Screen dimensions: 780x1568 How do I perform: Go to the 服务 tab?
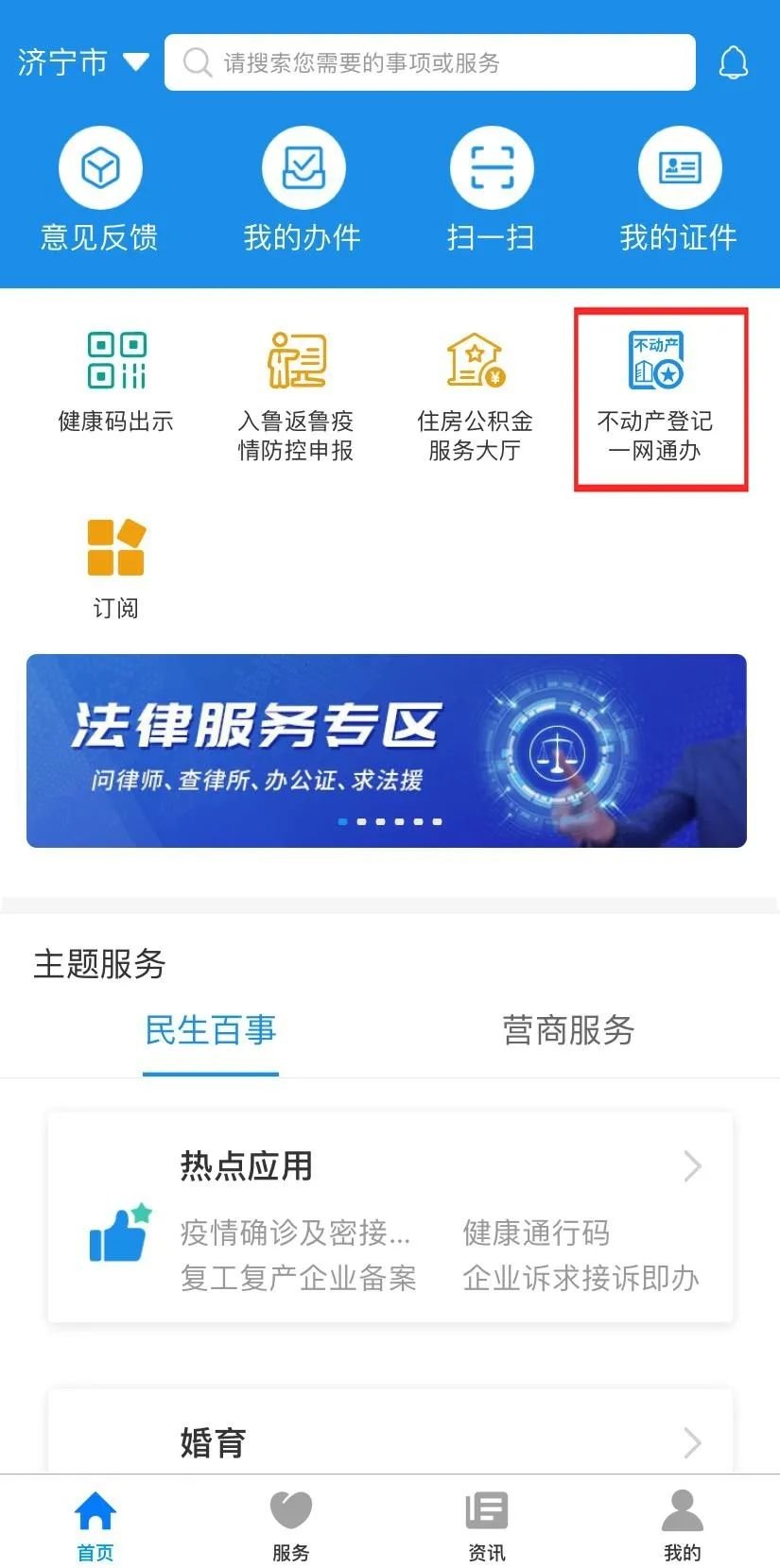(290, 1525)
